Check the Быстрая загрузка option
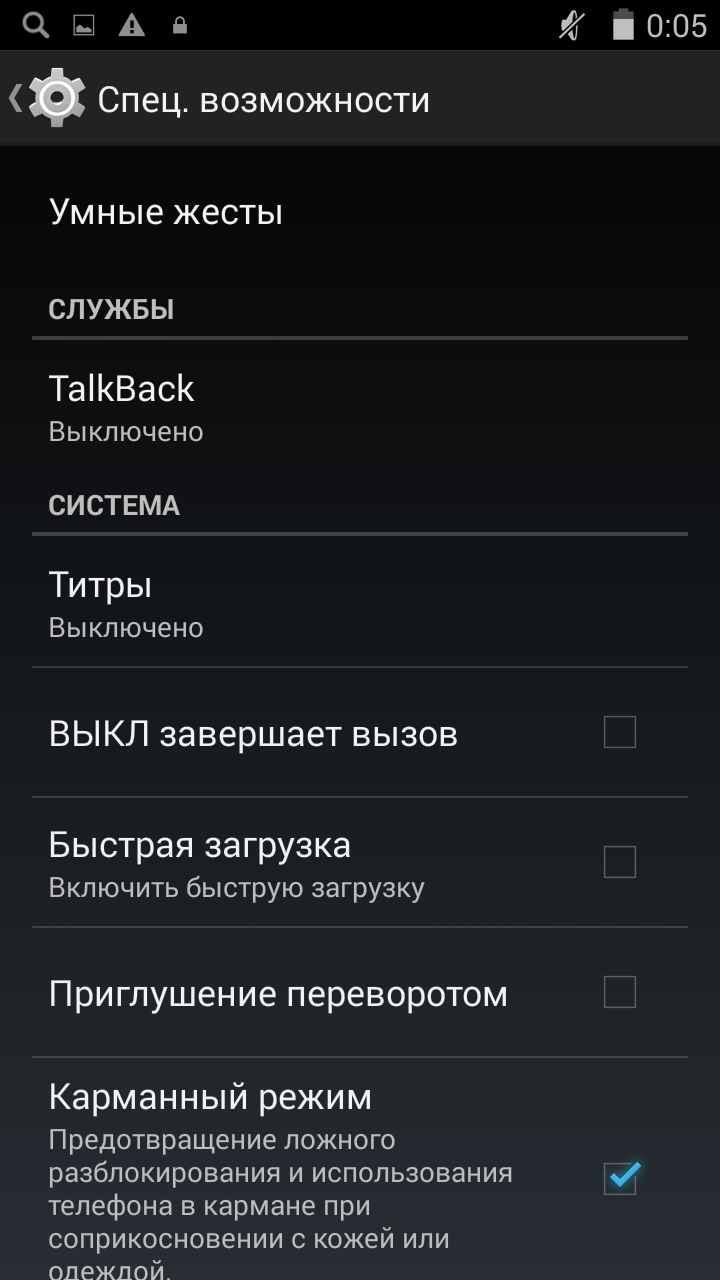Image resolution: width=720 pixels, height=1280 pixels. pos(619,862)
